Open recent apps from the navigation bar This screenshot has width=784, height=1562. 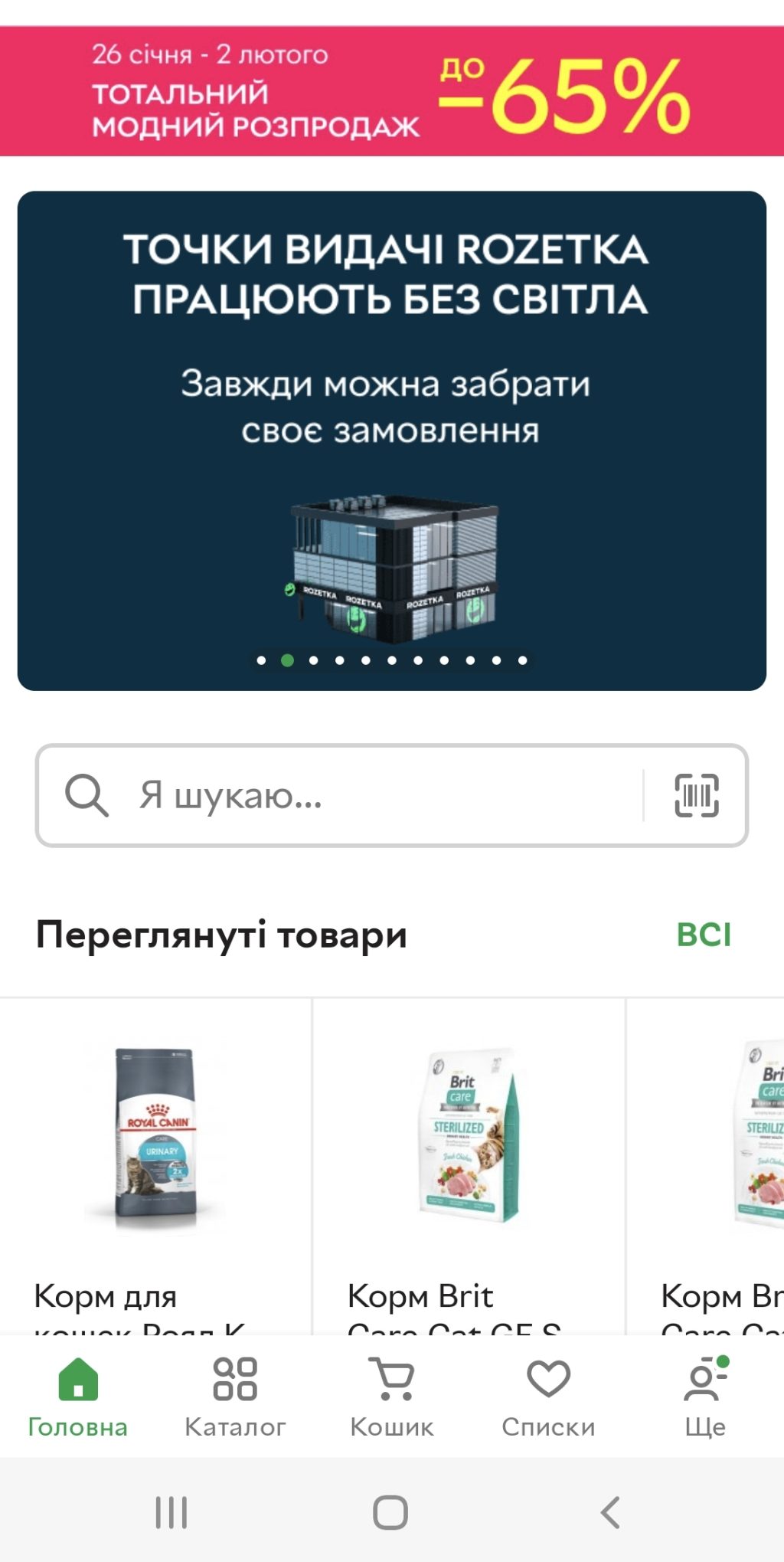pyautogui.click(x=171, y=1512)
